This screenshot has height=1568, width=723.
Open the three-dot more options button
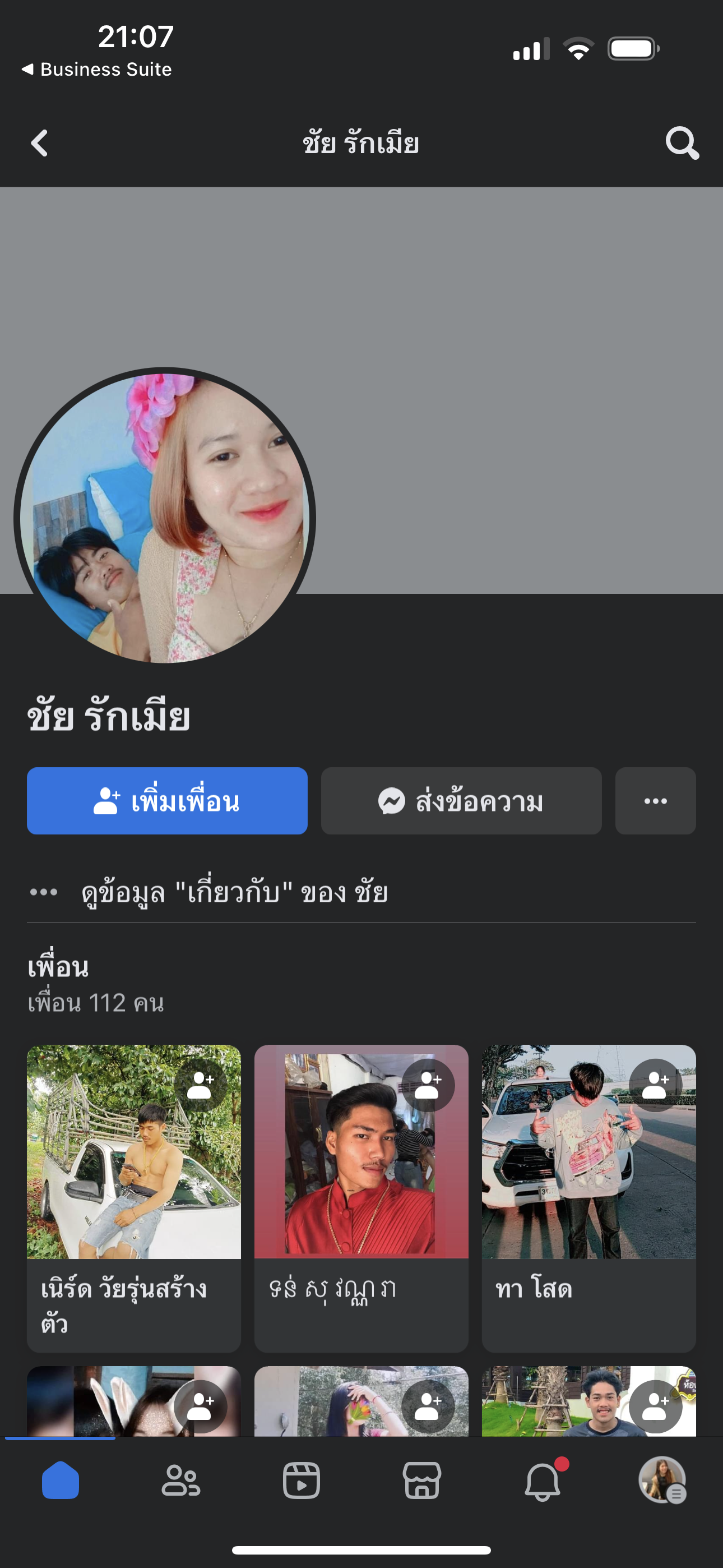[655, 801]
